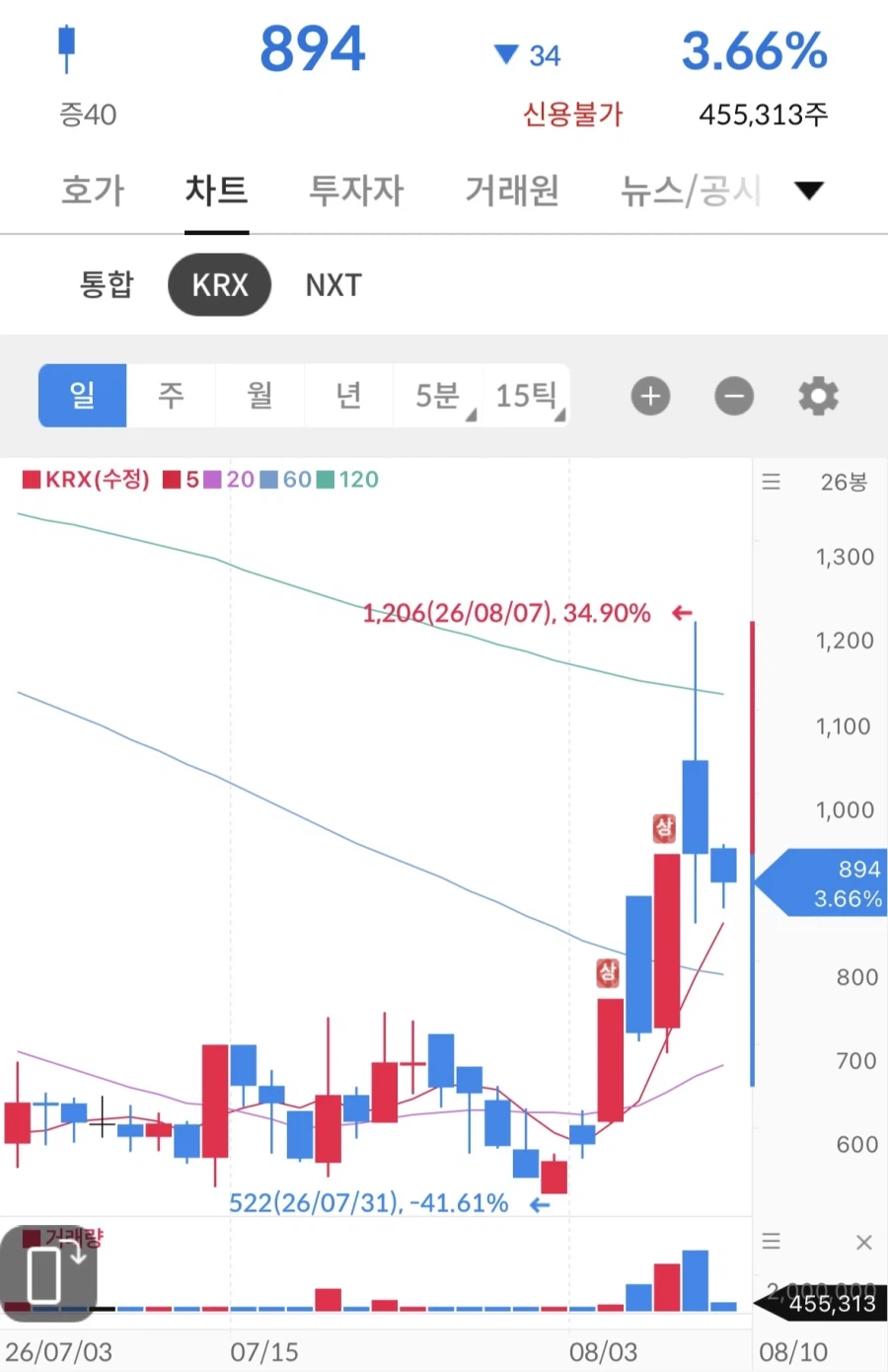This screenshot has width=888, height=1372.
Task: Select the 거래원 tab
Action: pos(512,191)
